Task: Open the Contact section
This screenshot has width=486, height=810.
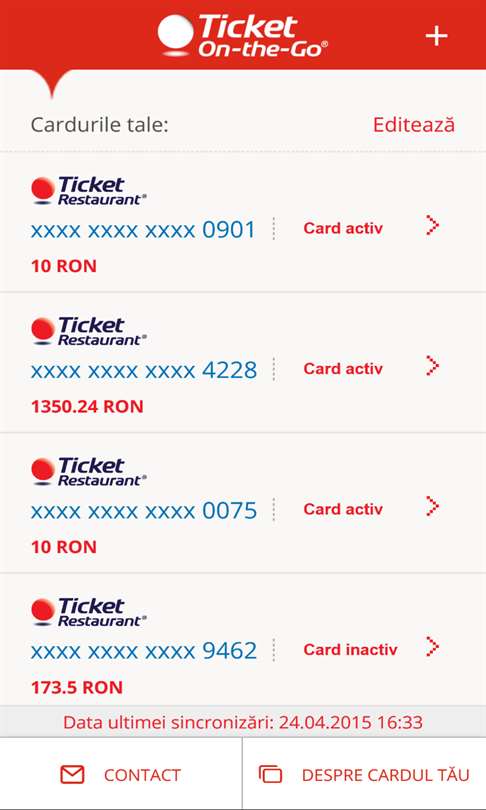Action: [121, 774]
